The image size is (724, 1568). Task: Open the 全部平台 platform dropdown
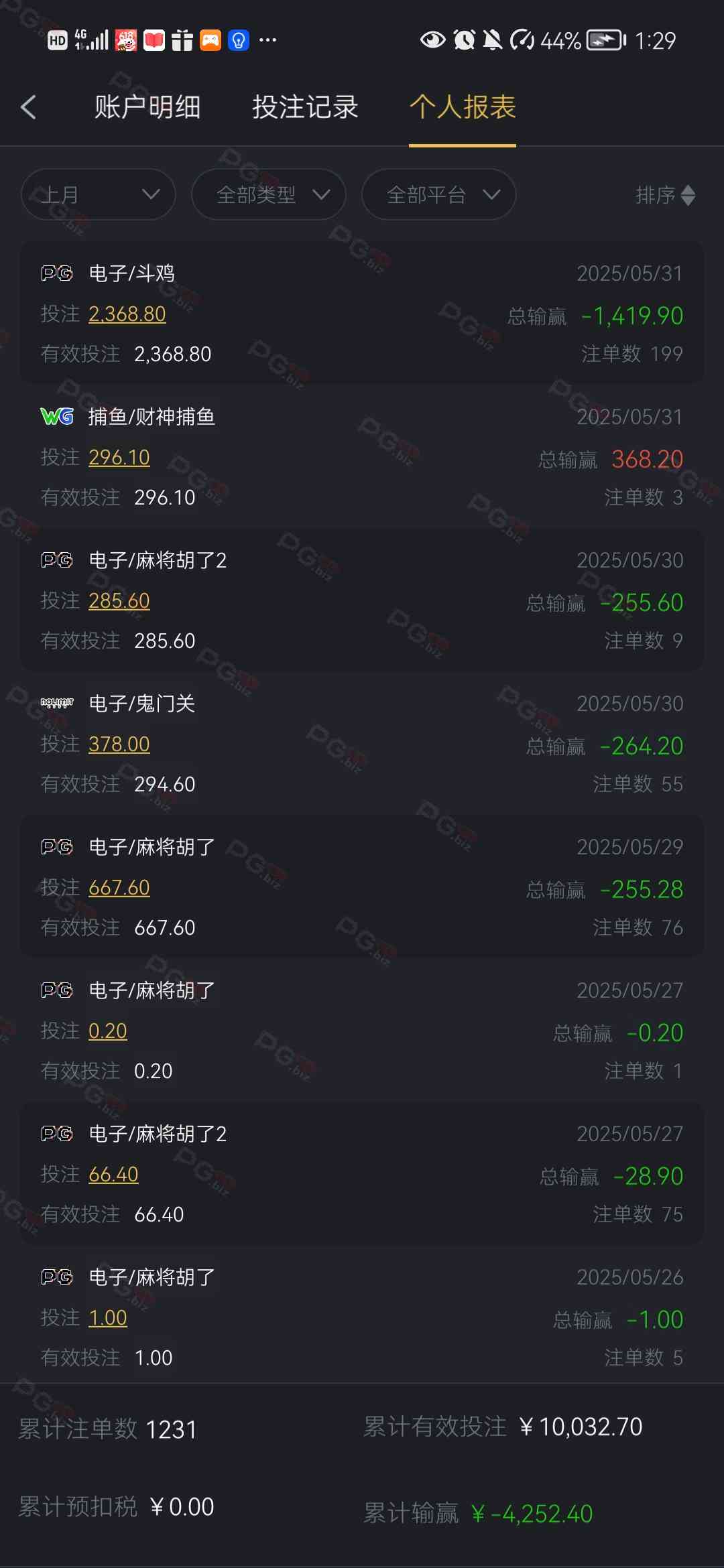439,194
